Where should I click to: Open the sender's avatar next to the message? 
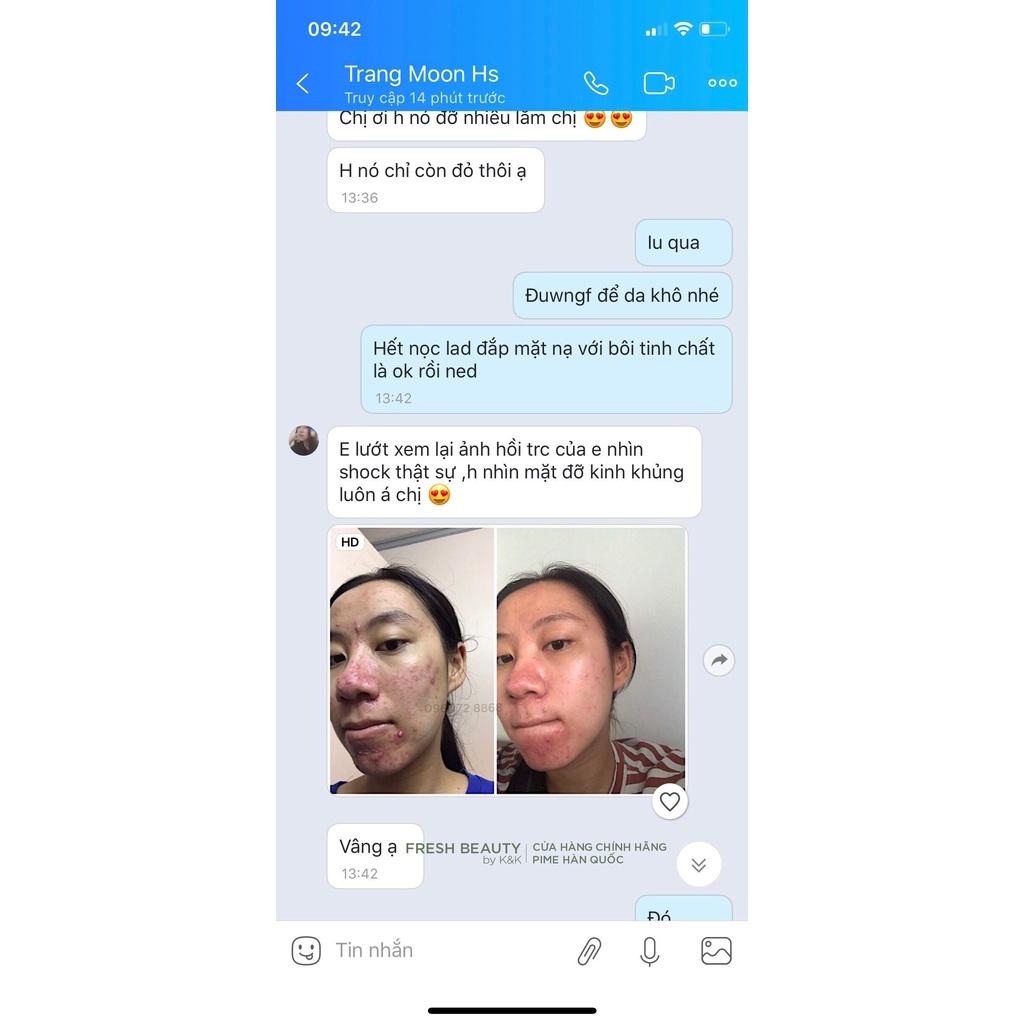pos(304,440)
